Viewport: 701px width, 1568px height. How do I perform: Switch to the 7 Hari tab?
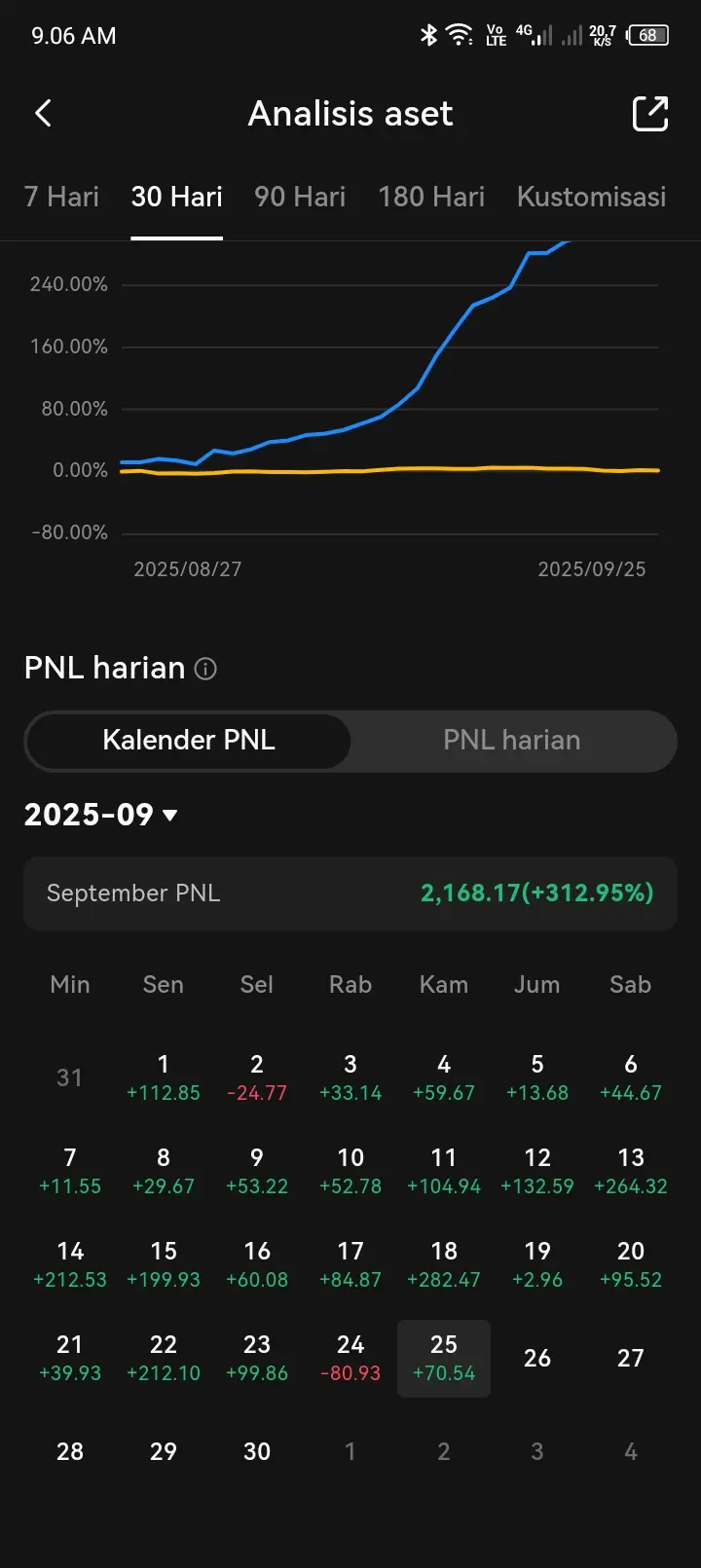(x=61, y=197)
